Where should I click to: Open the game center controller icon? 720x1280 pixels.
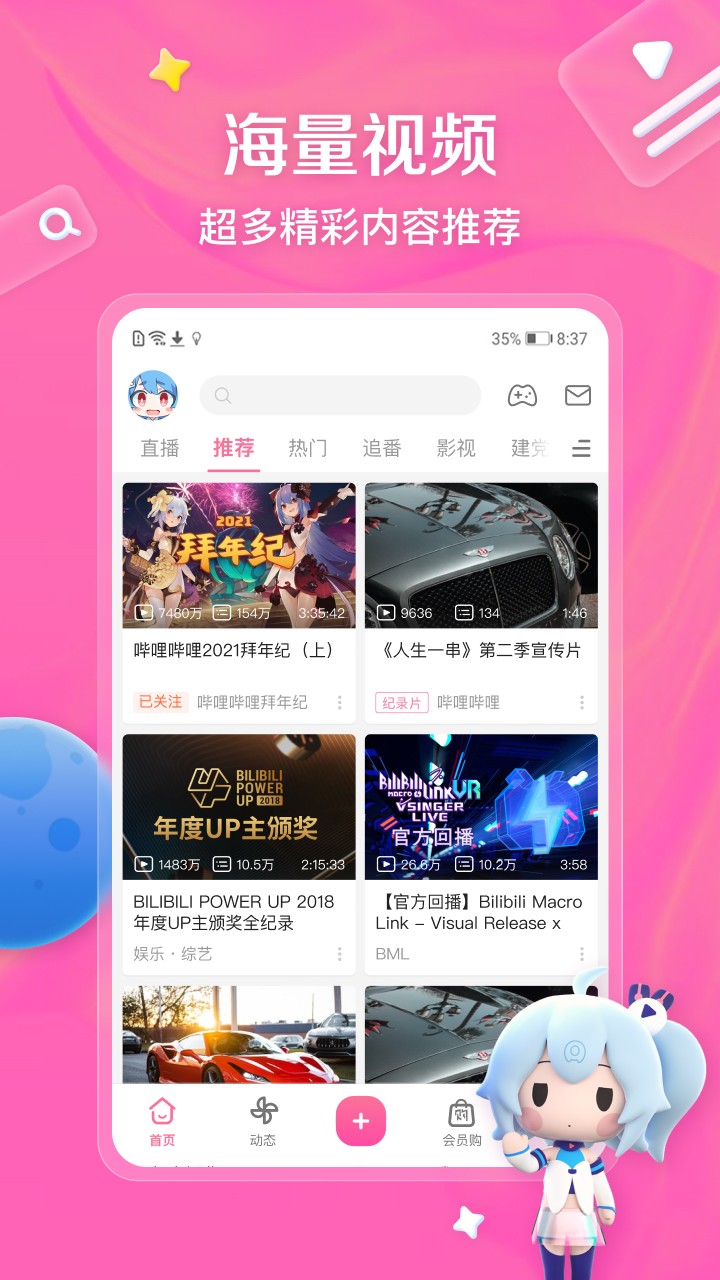523,396
